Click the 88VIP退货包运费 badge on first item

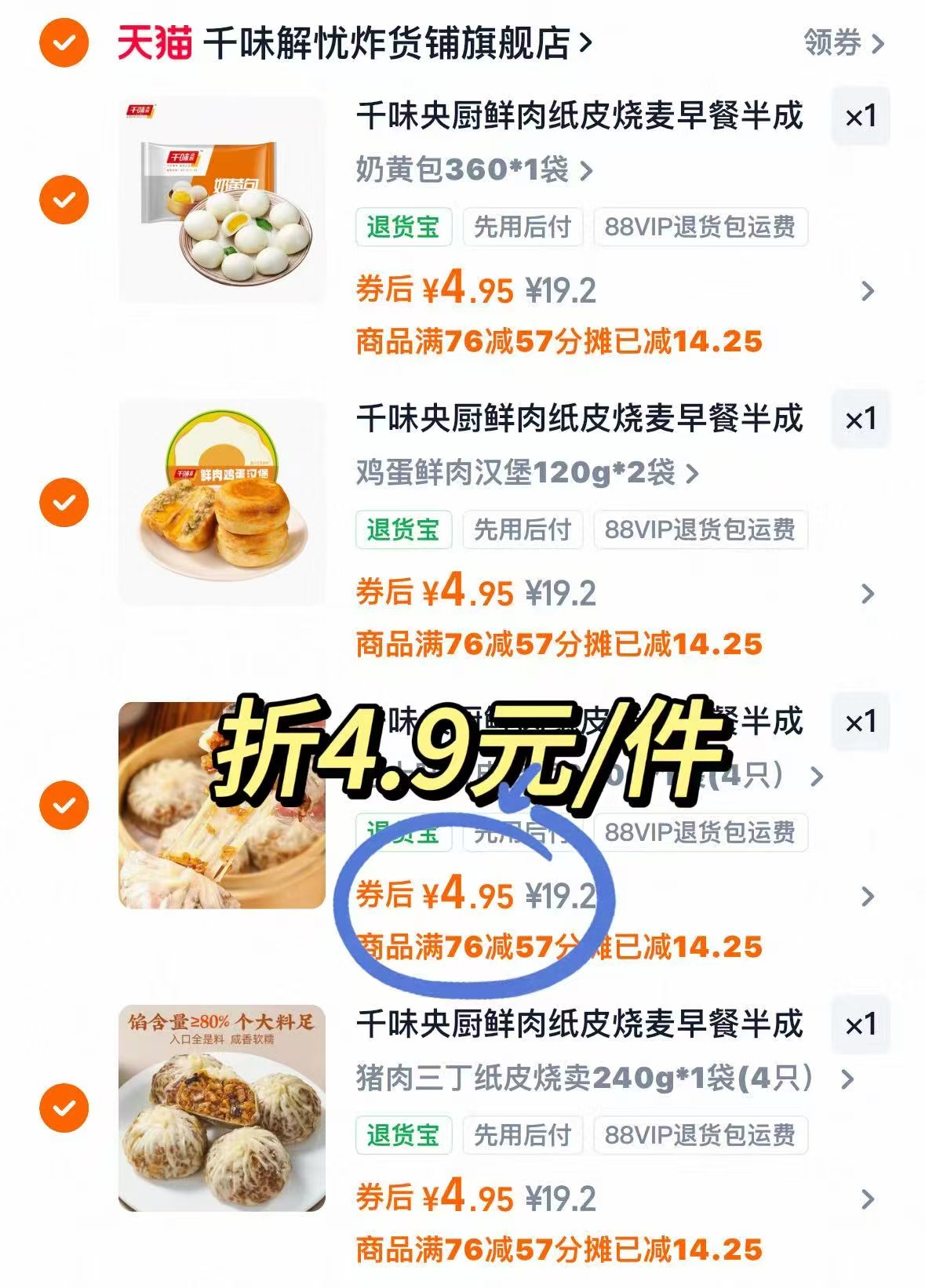tap(702, 227)
